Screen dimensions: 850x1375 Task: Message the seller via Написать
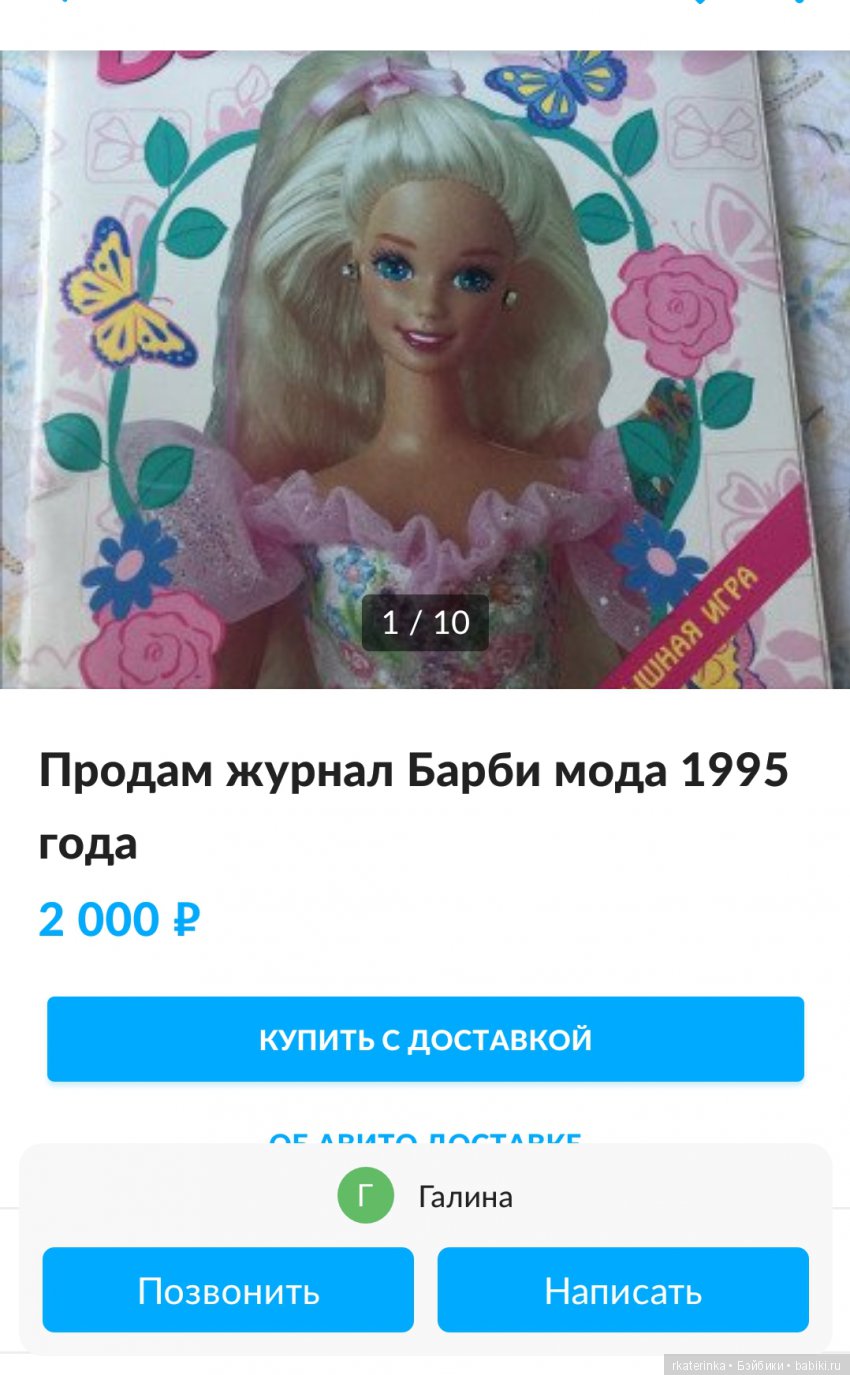pyautogui.click(x=622, y=1290)
